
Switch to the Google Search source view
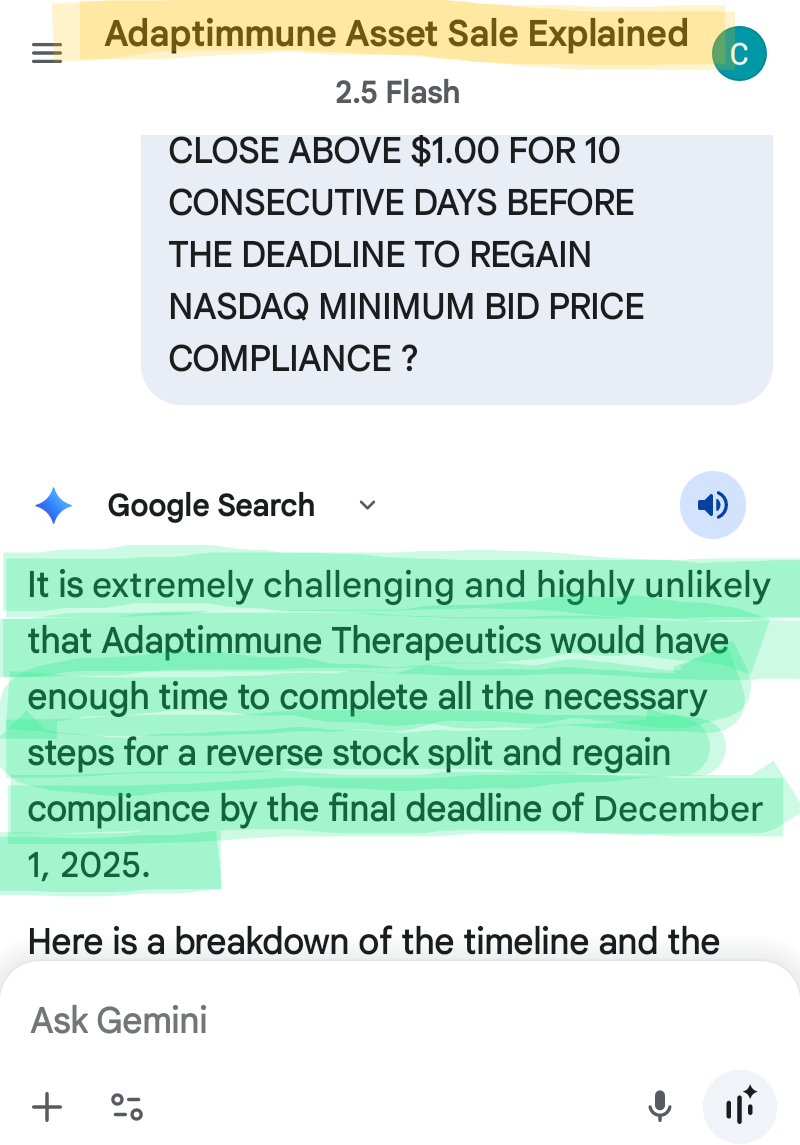click(211, 505)
